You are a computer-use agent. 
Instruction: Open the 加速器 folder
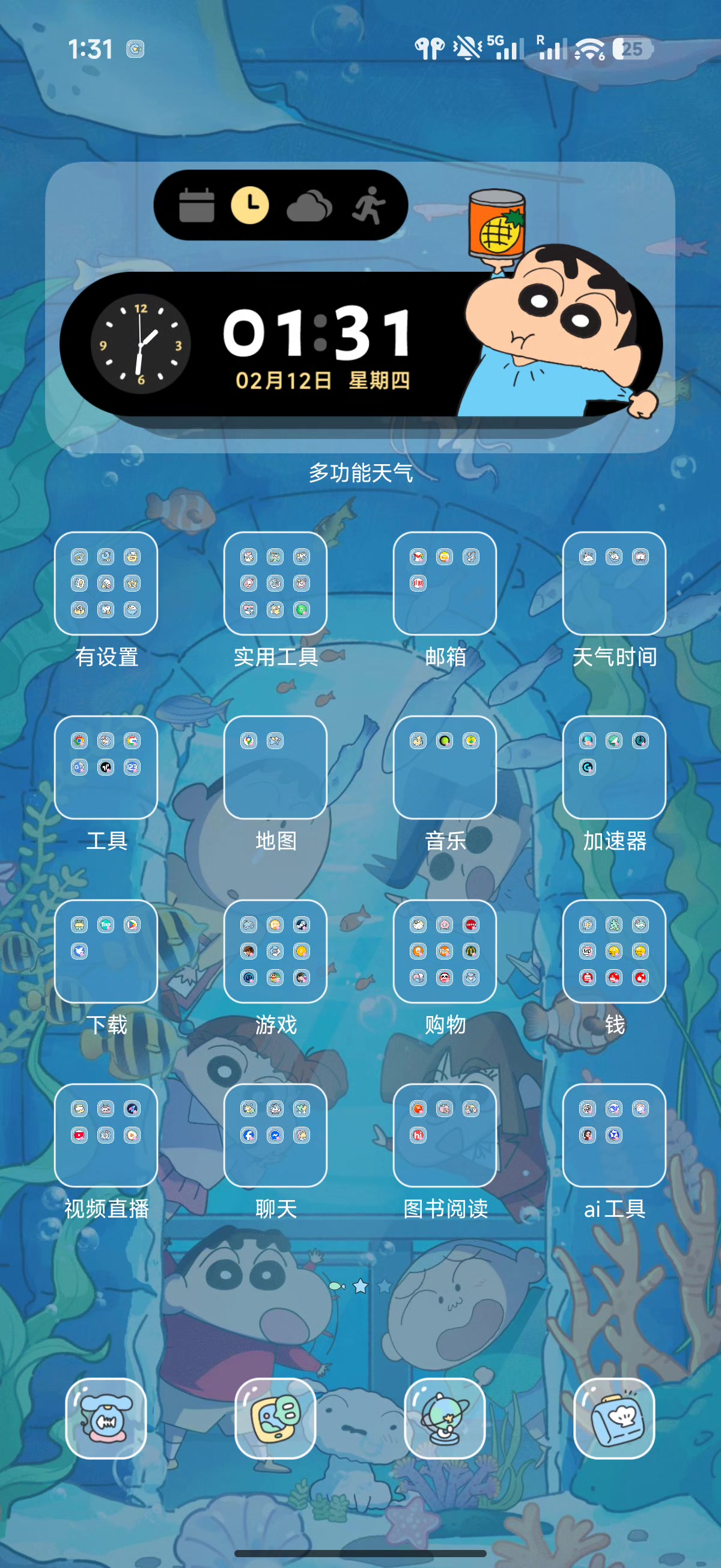[x=614, y=767]
